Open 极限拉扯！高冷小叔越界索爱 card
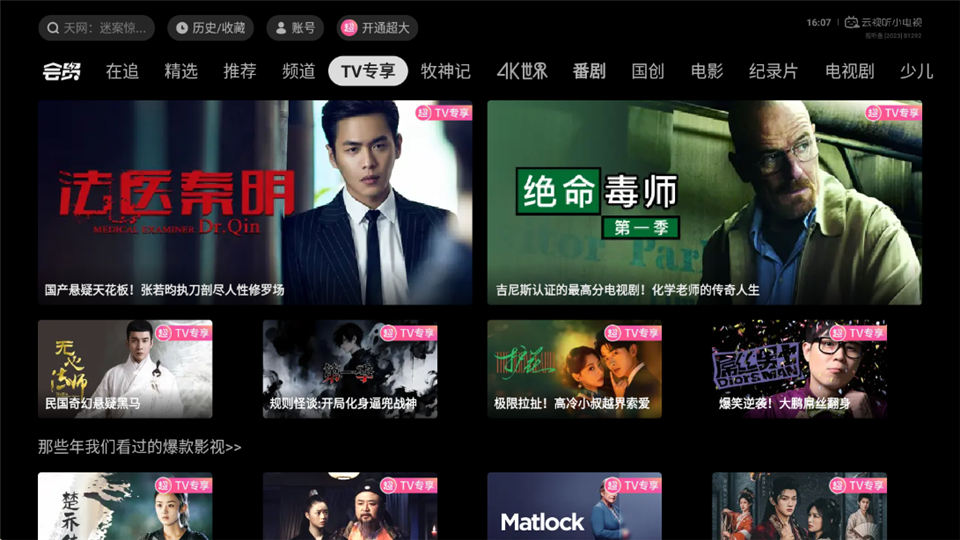 pos(574,368)
